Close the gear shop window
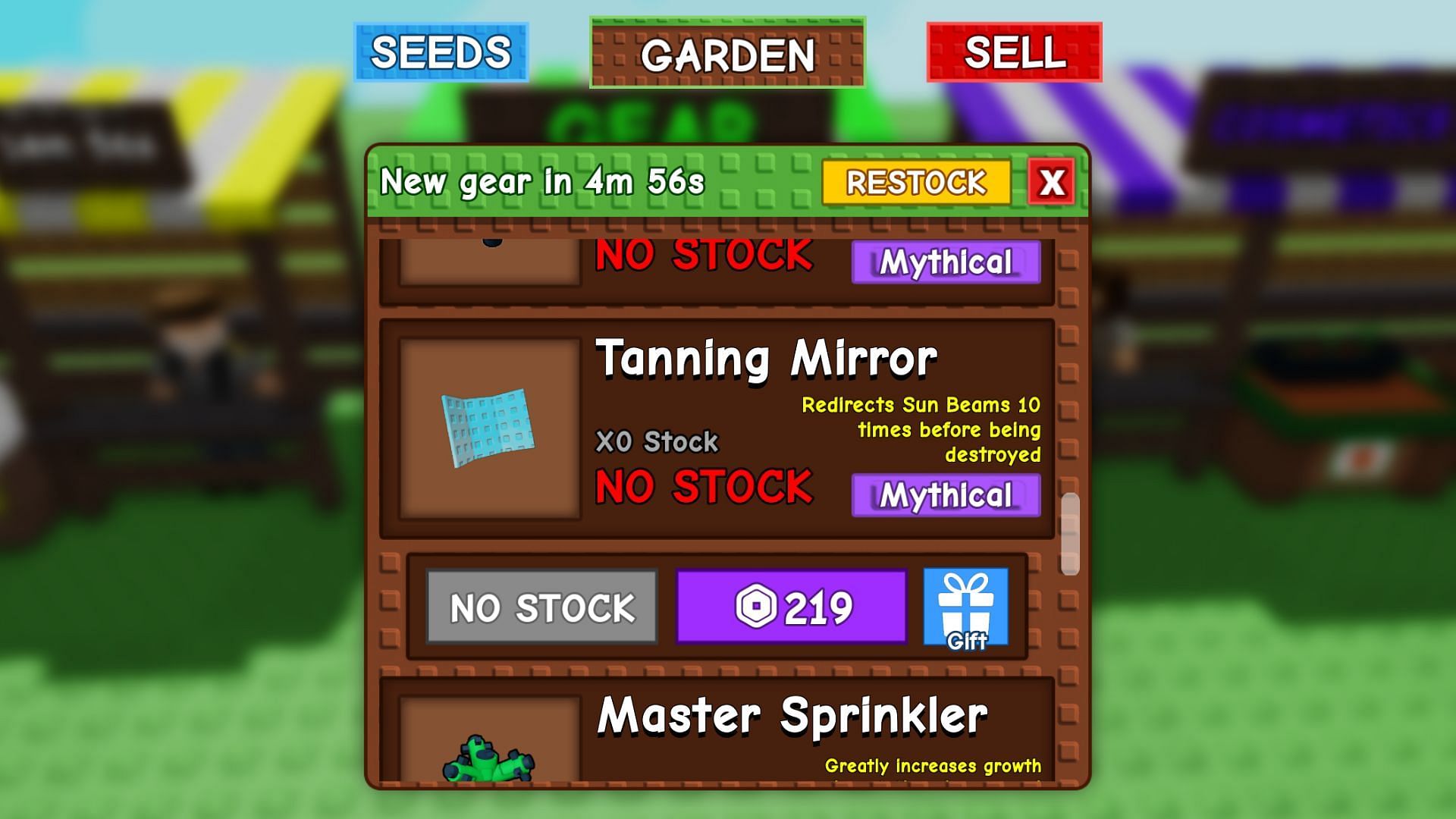1456x819 pixels. pyautogui.click(x=1051, y=182)
